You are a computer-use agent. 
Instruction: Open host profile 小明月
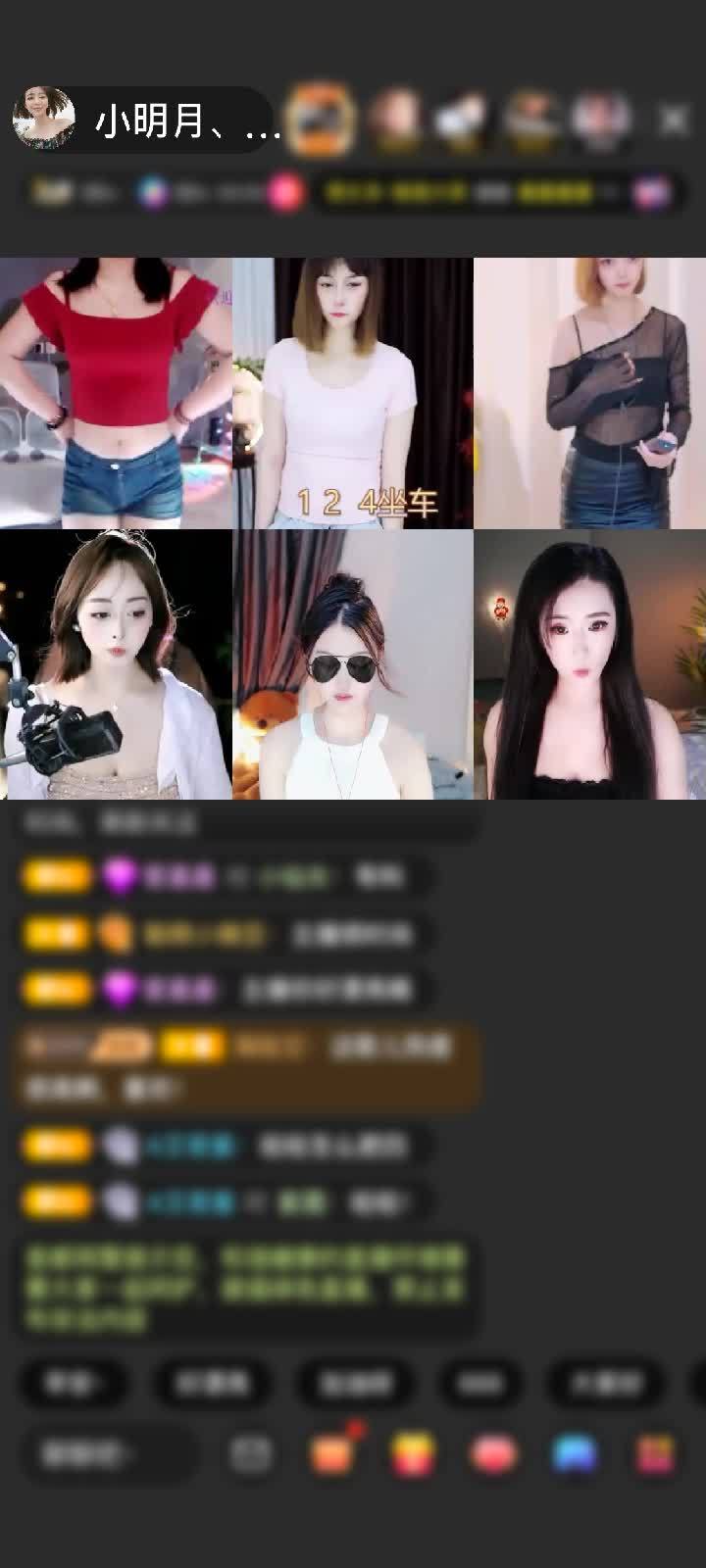147,121
